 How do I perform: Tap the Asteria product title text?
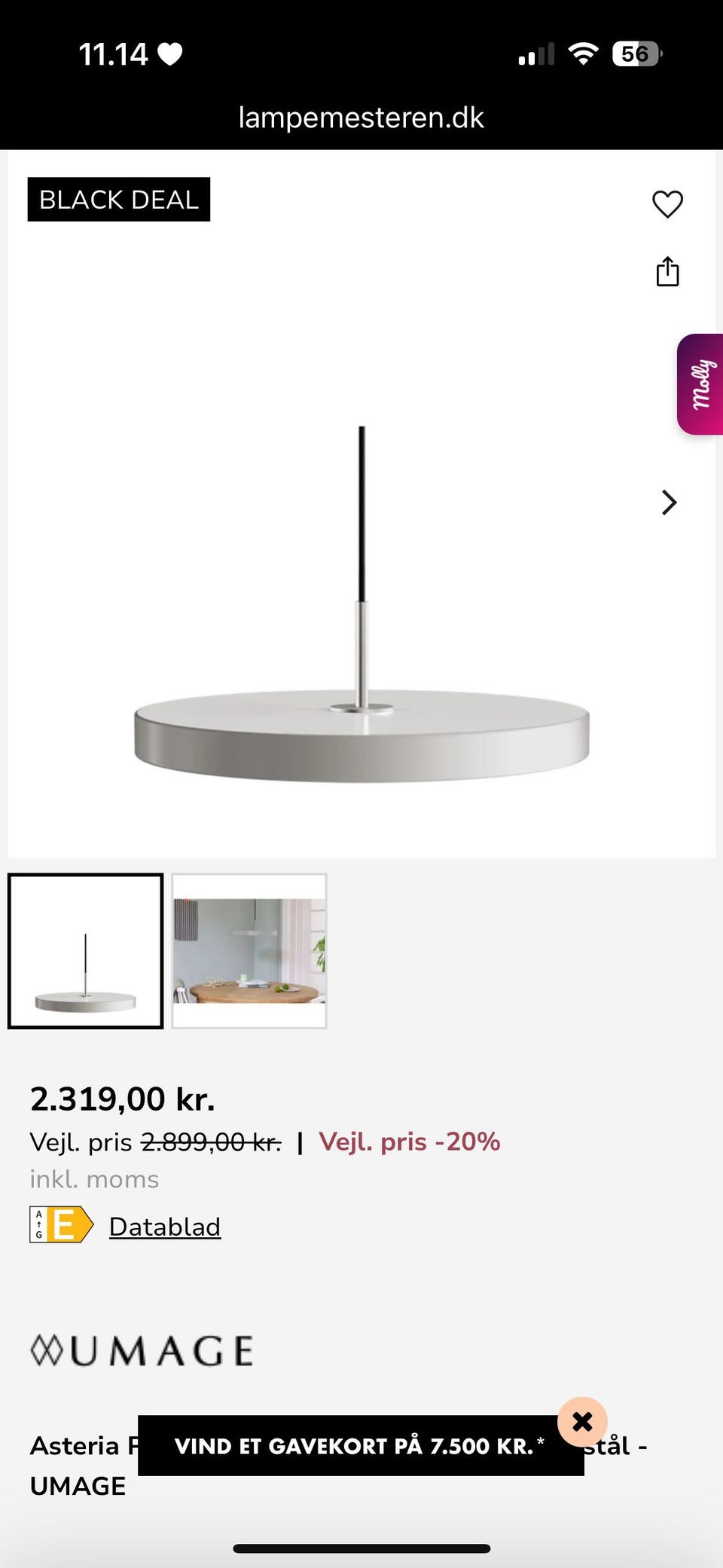click(x=75, y=1444)
